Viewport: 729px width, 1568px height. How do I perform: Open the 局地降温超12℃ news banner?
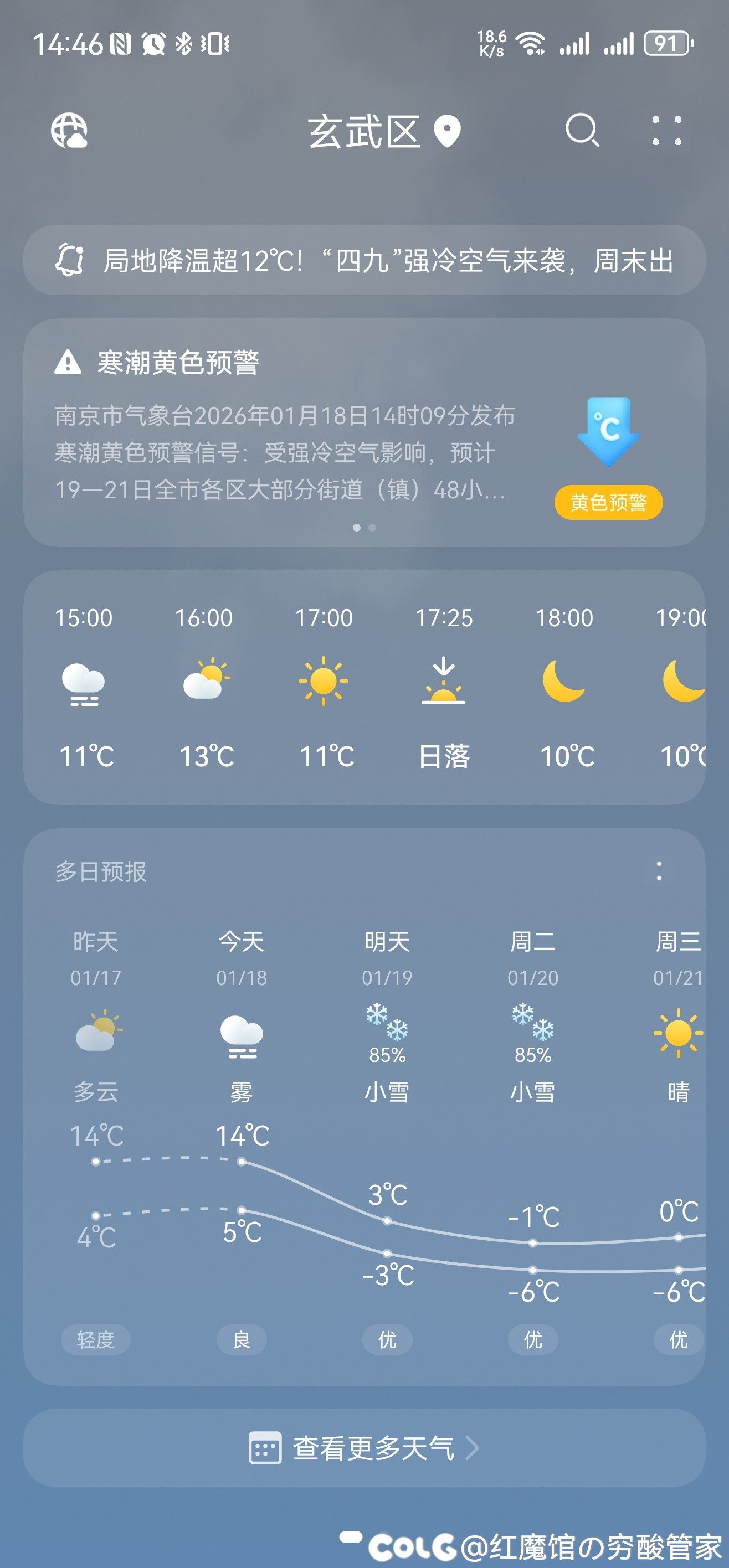364,261
